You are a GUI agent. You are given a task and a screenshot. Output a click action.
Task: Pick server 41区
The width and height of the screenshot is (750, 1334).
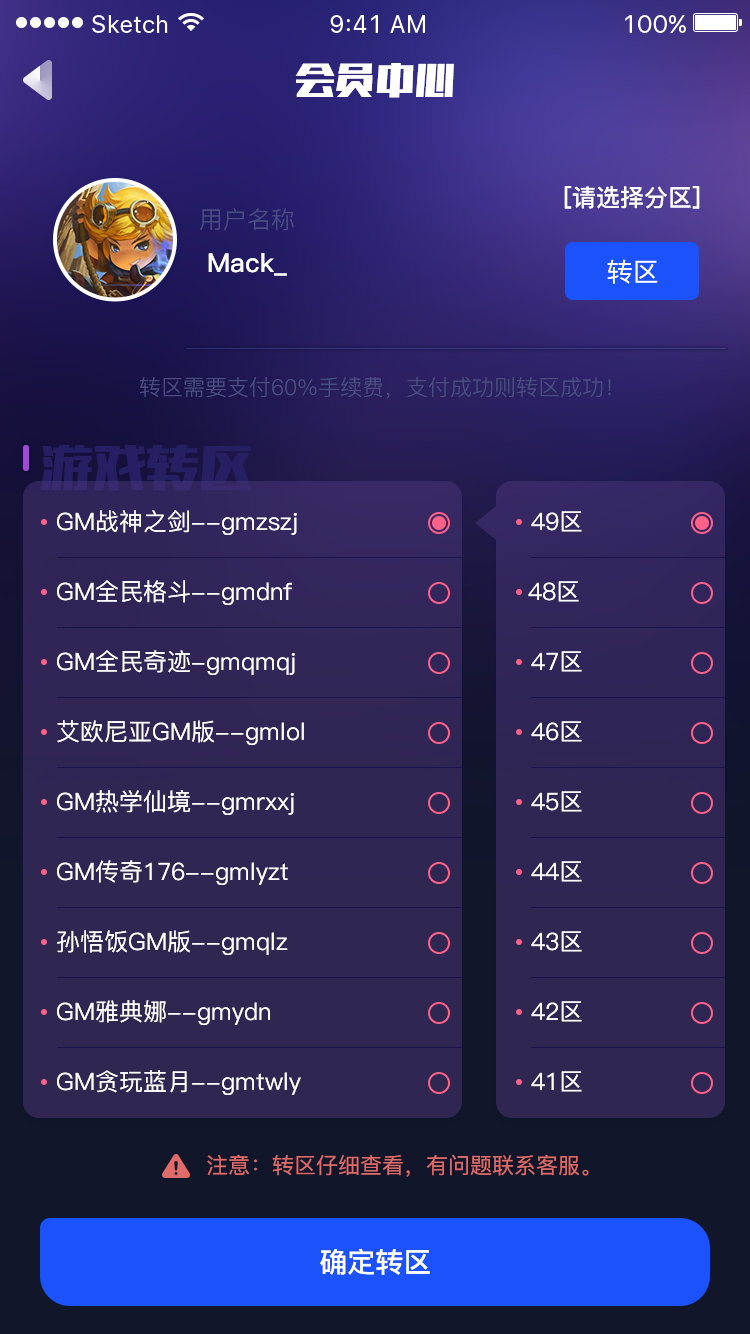[611, 1082]
